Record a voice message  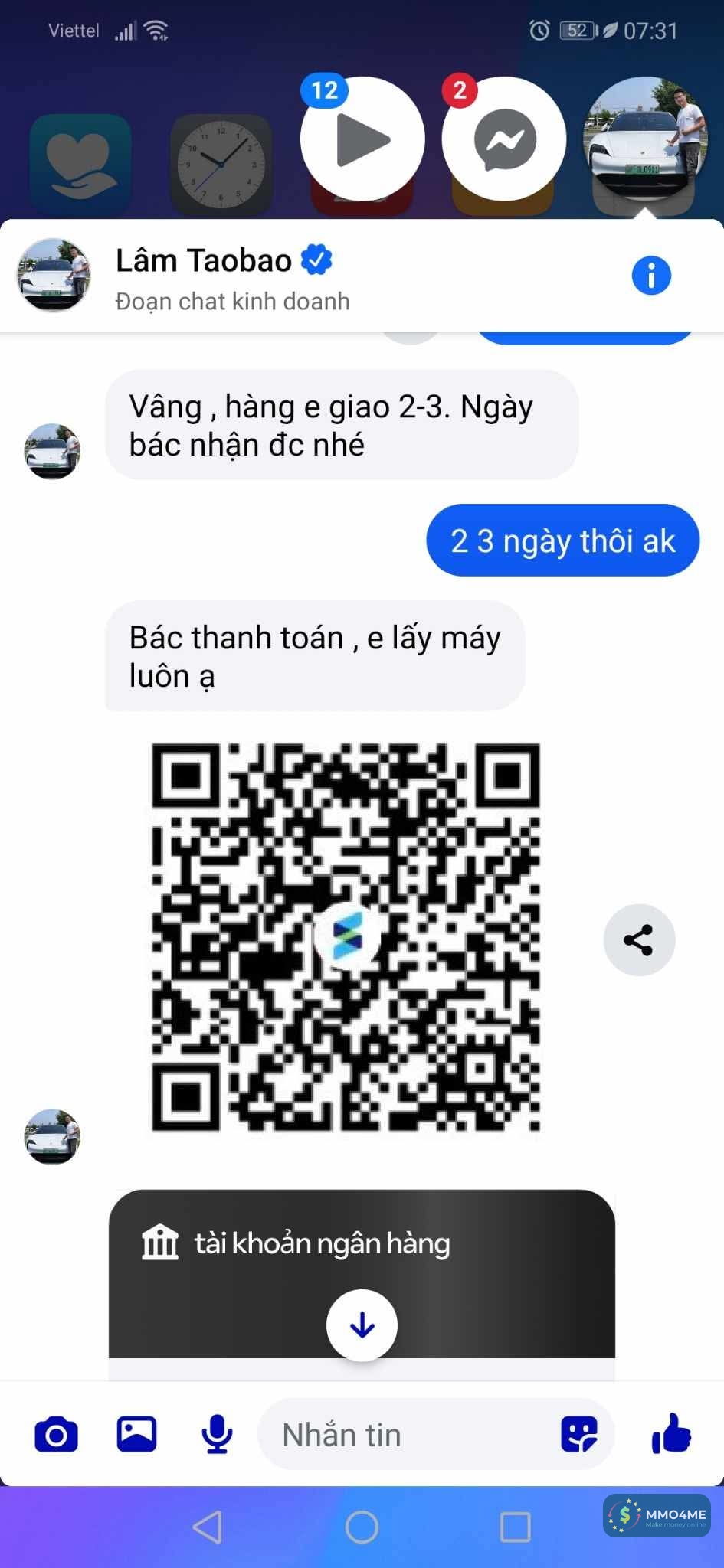coord(217,1434)
